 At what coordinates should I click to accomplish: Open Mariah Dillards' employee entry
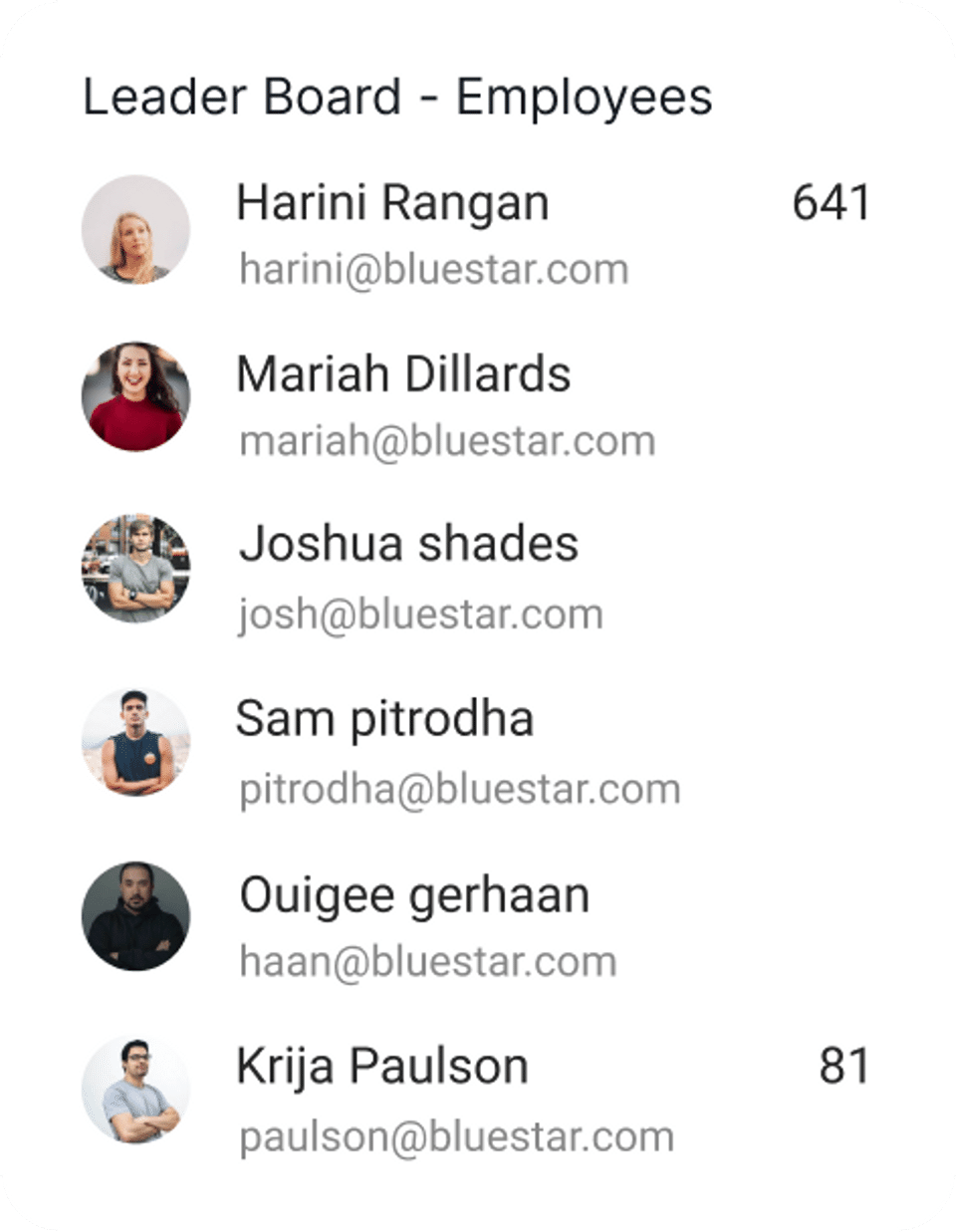(403, 375)
